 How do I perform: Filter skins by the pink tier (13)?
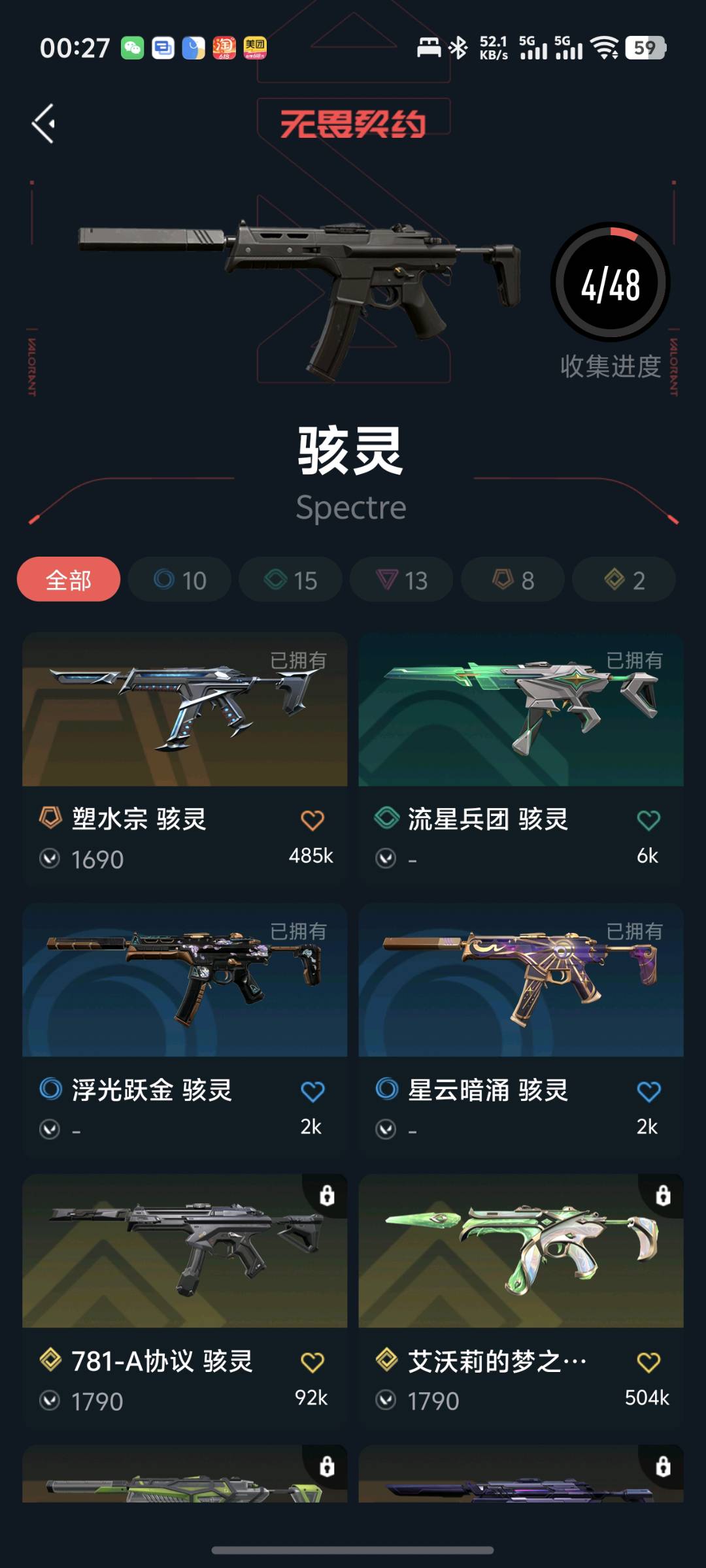(401, 580)
